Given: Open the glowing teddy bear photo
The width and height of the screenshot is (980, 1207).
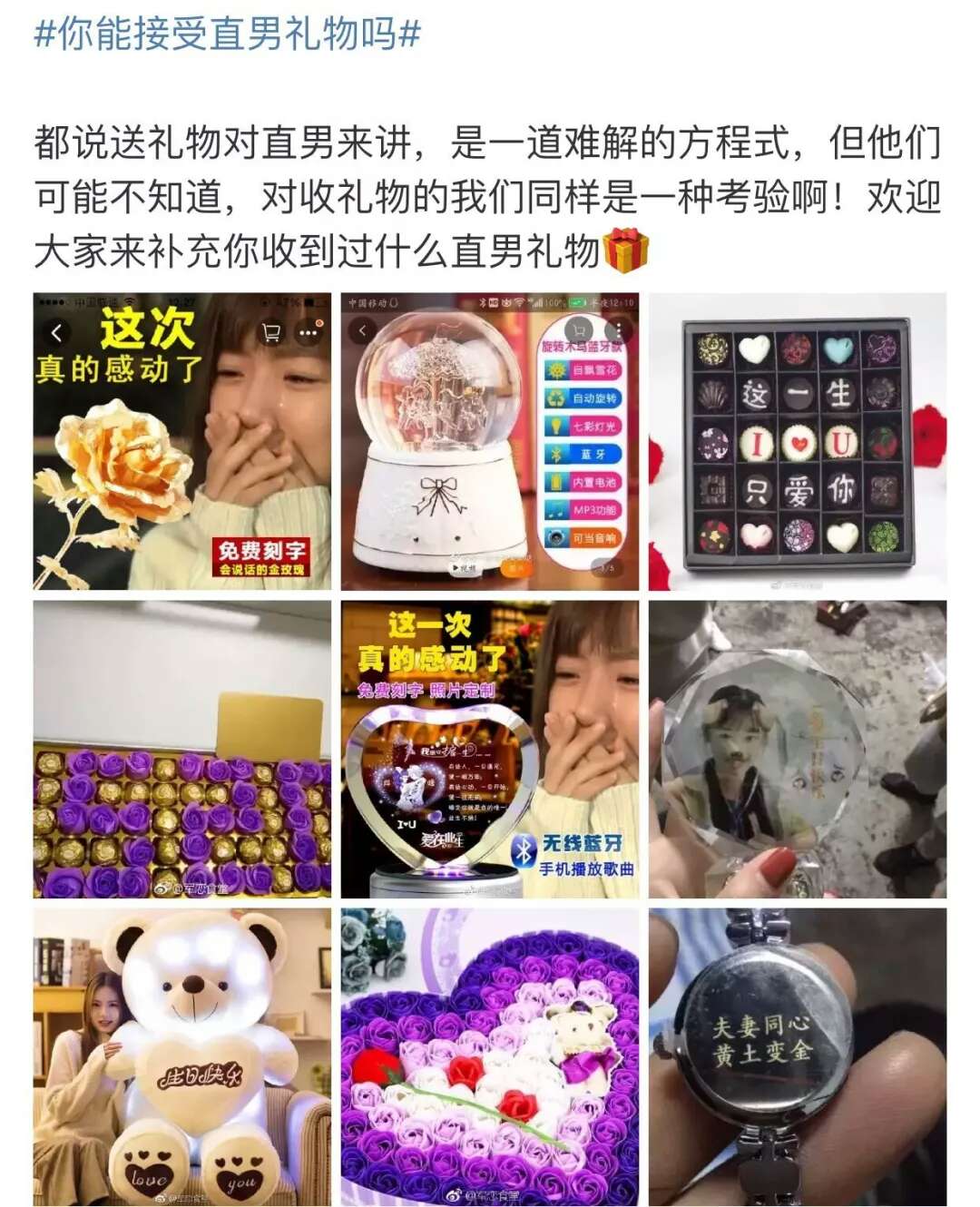Looking at the screenshot, I should coord(181,1056).
